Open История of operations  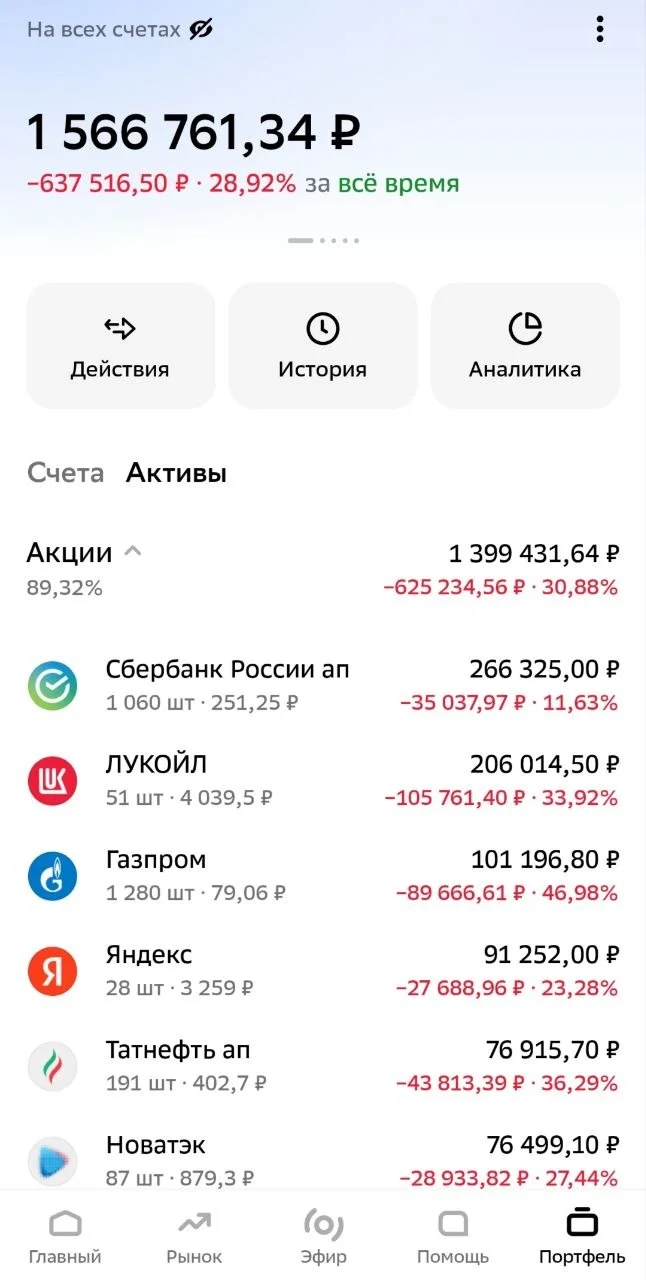(x=323, y=346)
